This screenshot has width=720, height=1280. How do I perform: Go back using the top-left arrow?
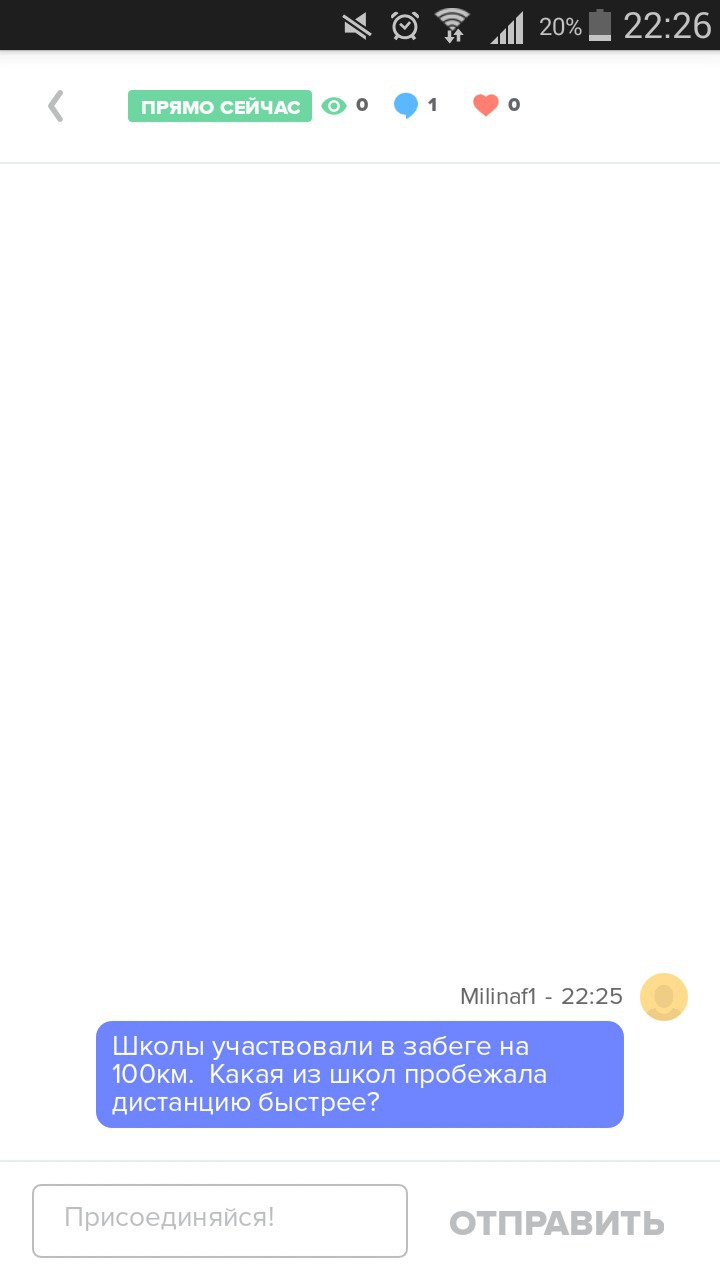[56, 105]
